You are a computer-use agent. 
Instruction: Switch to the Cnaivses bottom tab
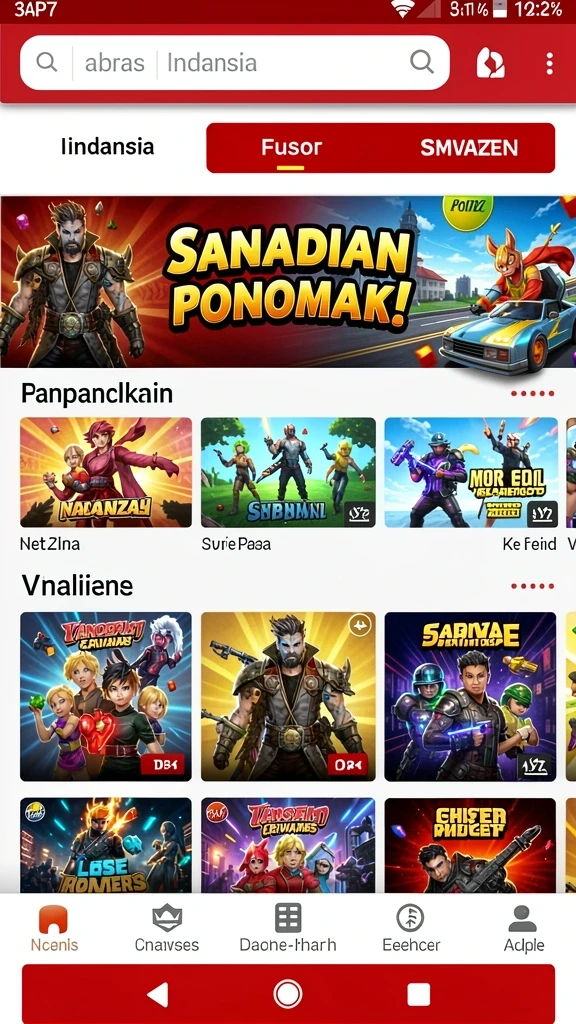(167, 929)
